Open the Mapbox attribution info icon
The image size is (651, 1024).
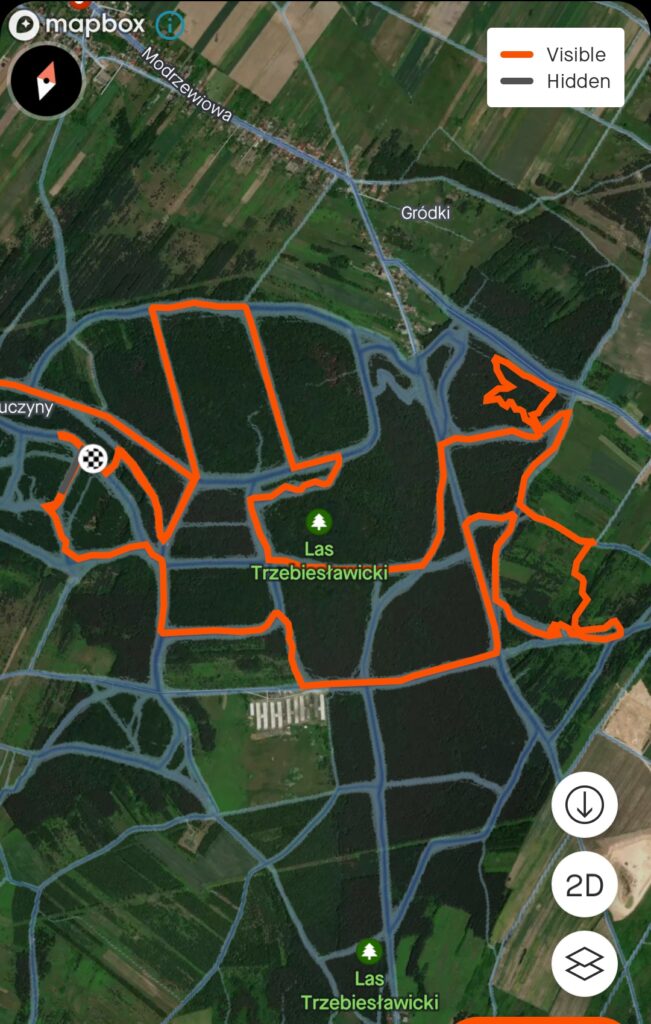pyautogui.click(x=171, y=24)
